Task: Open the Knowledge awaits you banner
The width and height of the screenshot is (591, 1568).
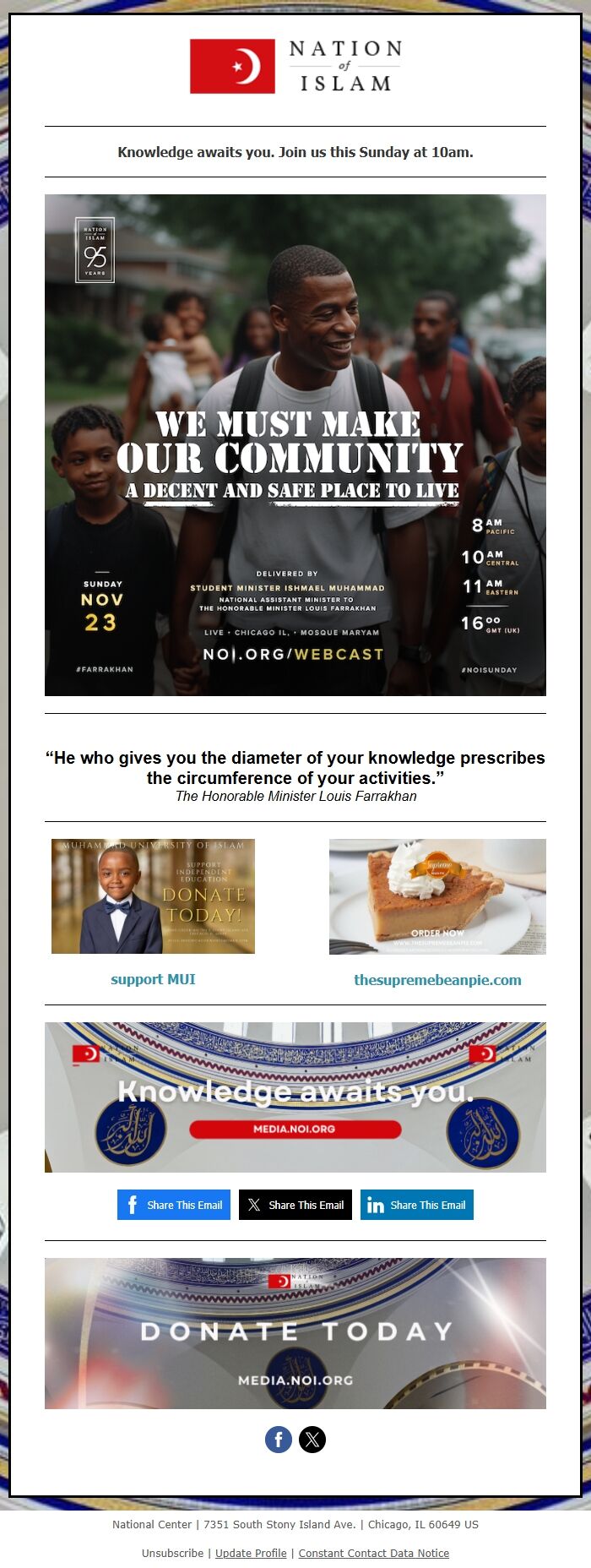Action: [295, 1097]
